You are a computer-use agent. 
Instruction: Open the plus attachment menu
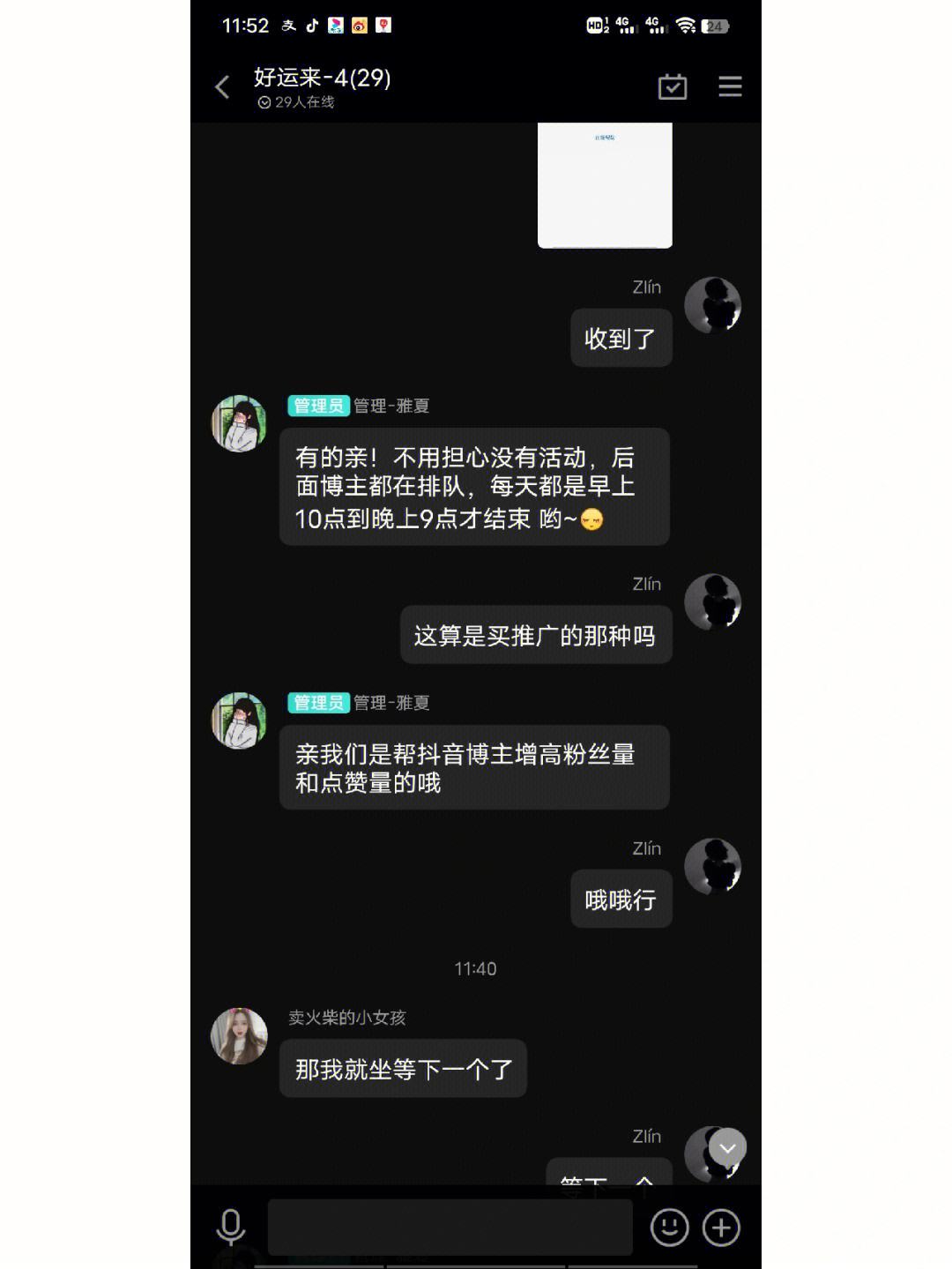click(x=721, y=1227)
